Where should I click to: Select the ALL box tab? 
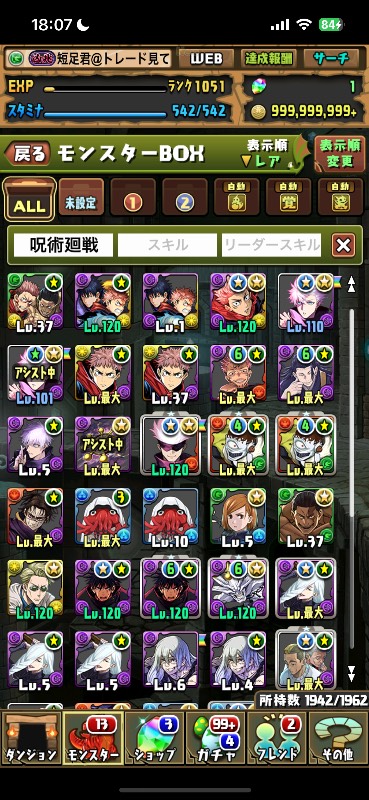[x=30, y=198]
